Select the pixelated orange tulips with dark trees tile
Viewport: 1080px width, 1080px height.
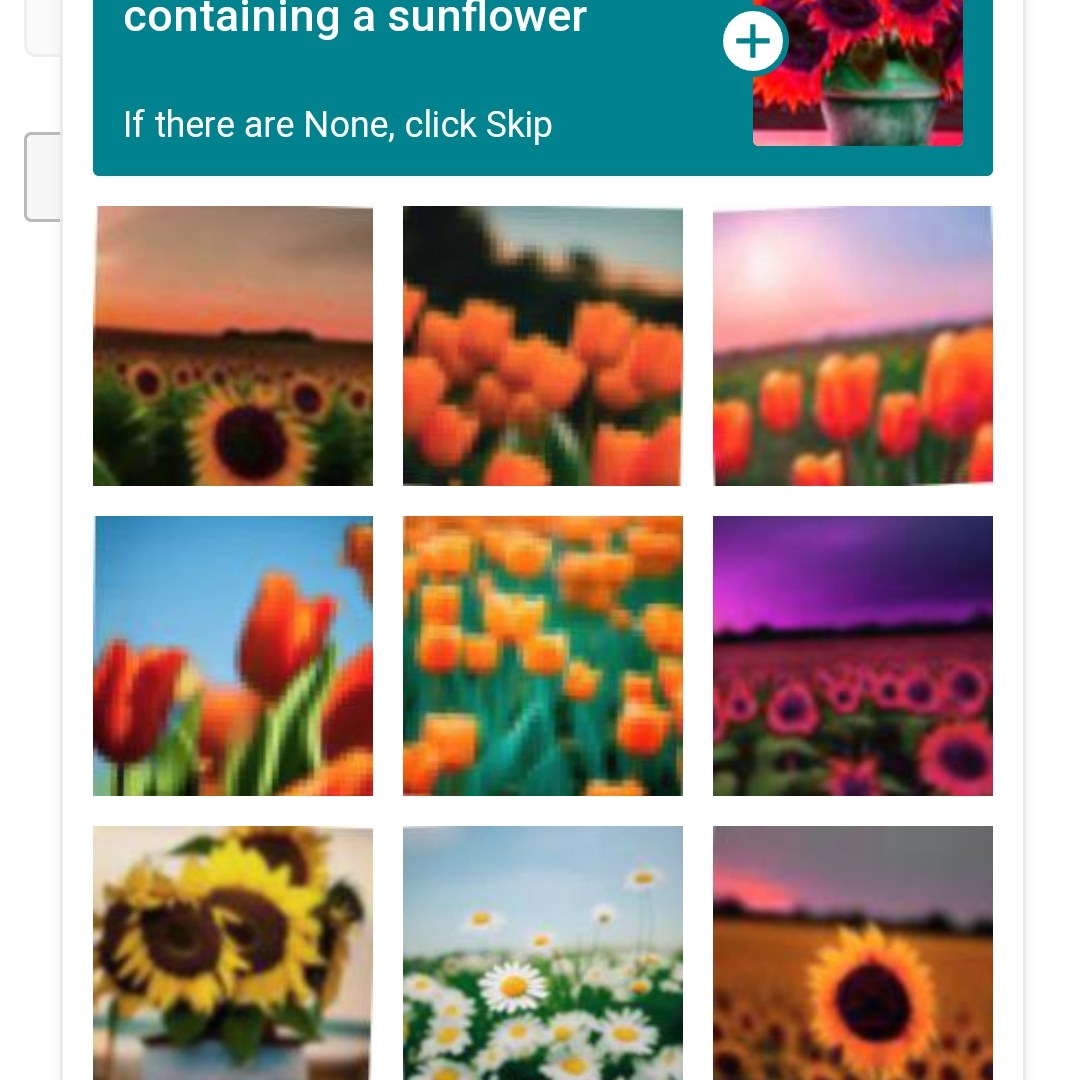click(x=543, y=346)
